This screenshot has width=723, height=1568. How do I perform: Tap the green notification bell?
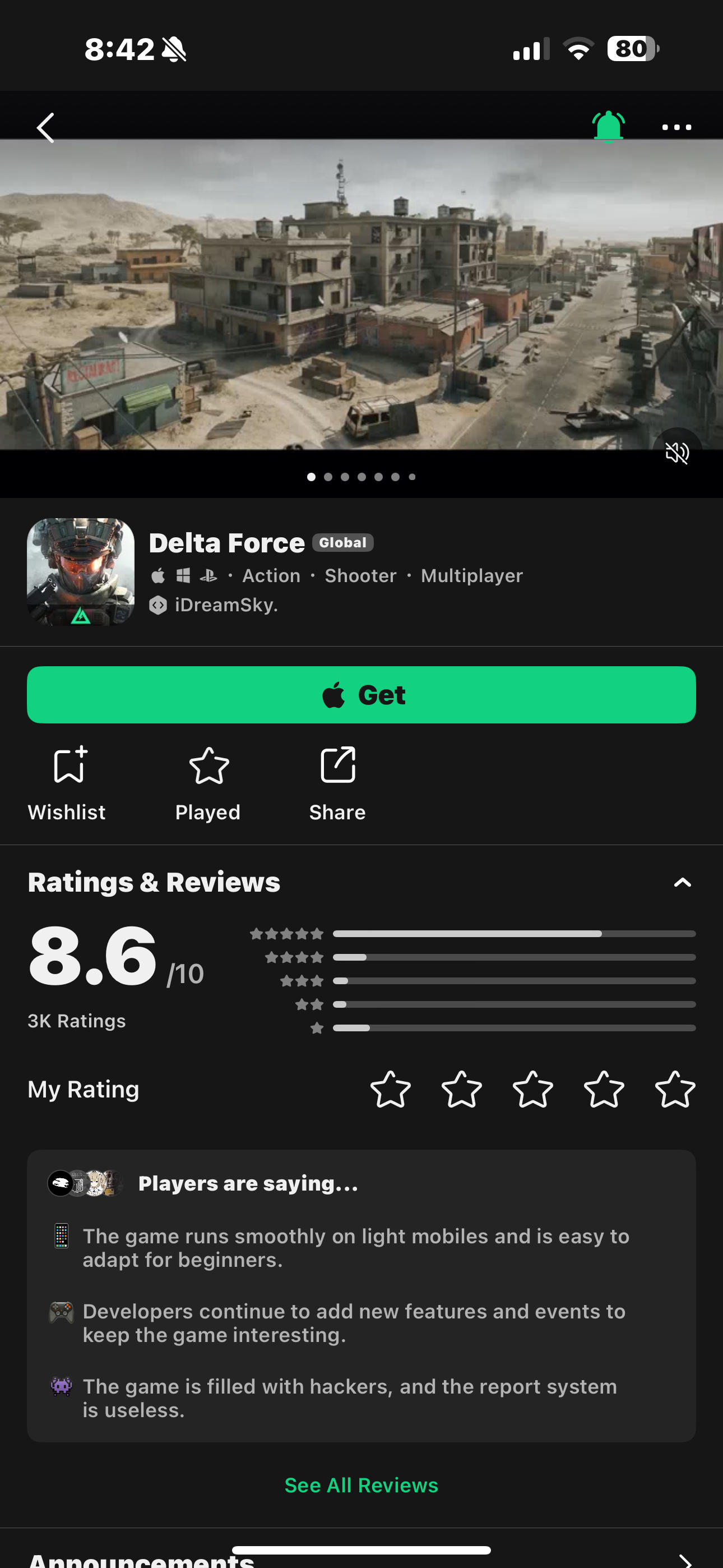pos(608,127)
